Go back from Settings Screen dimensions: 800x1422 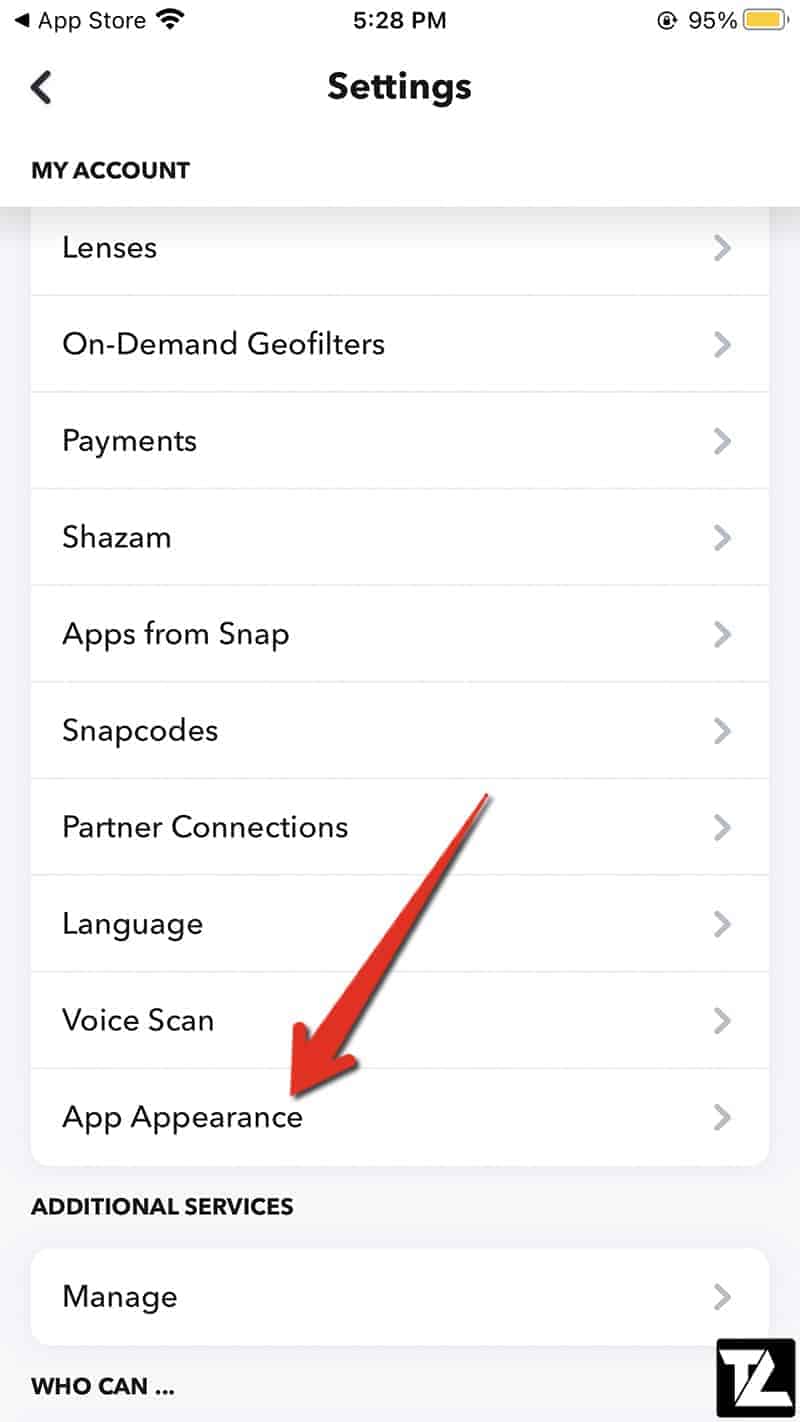(41, 87)
